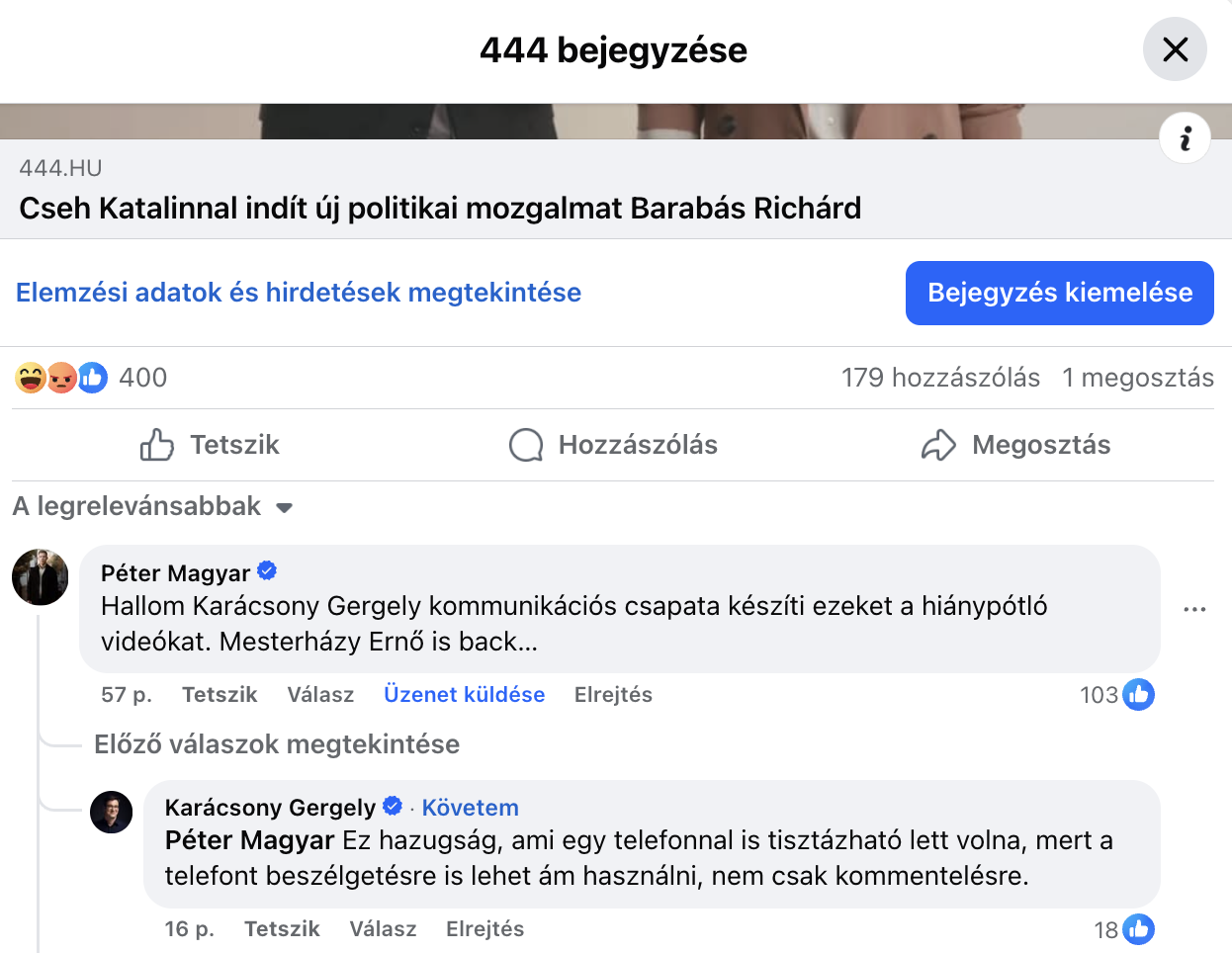Close the 444 bejegyzése dialog
This screenshot has width=1232, height=953.
pos(1175,49)
